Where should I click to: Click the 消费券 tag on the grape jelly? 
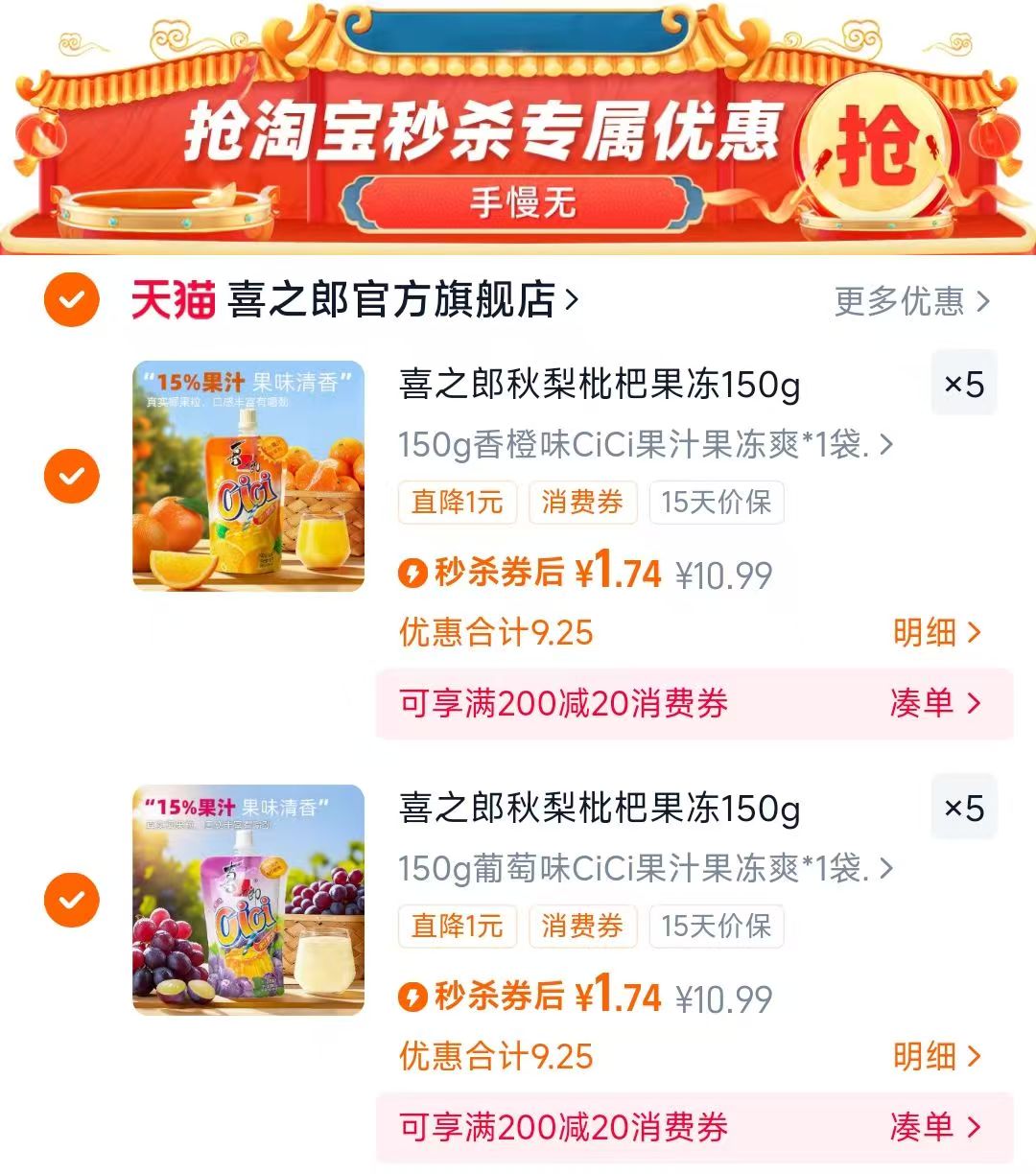point(582,927)
